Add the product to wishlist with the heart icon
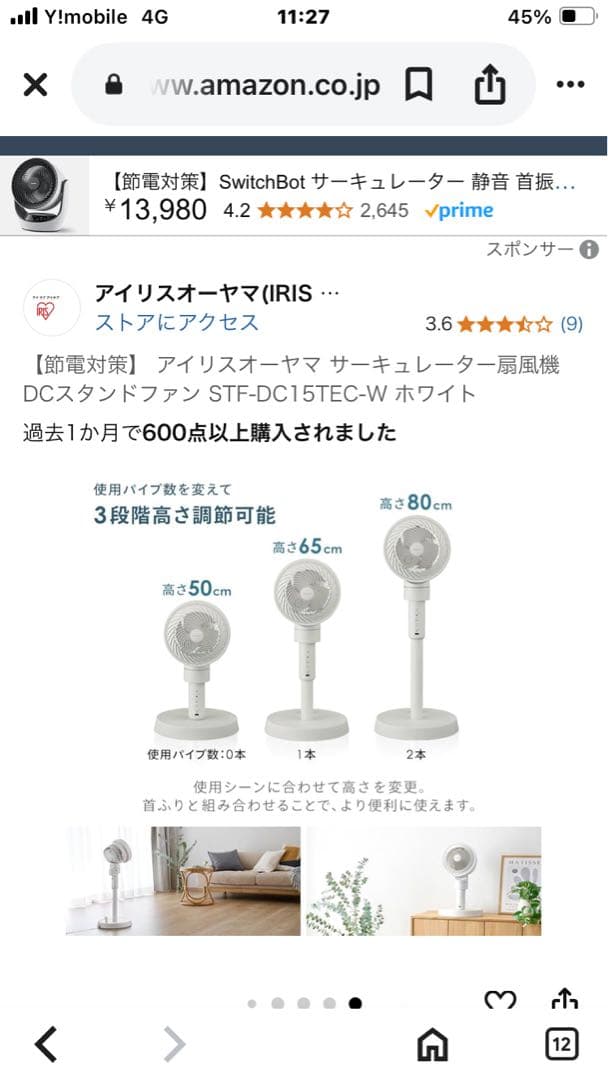Screen dimensions: 608x1080 coord(499,1001)
